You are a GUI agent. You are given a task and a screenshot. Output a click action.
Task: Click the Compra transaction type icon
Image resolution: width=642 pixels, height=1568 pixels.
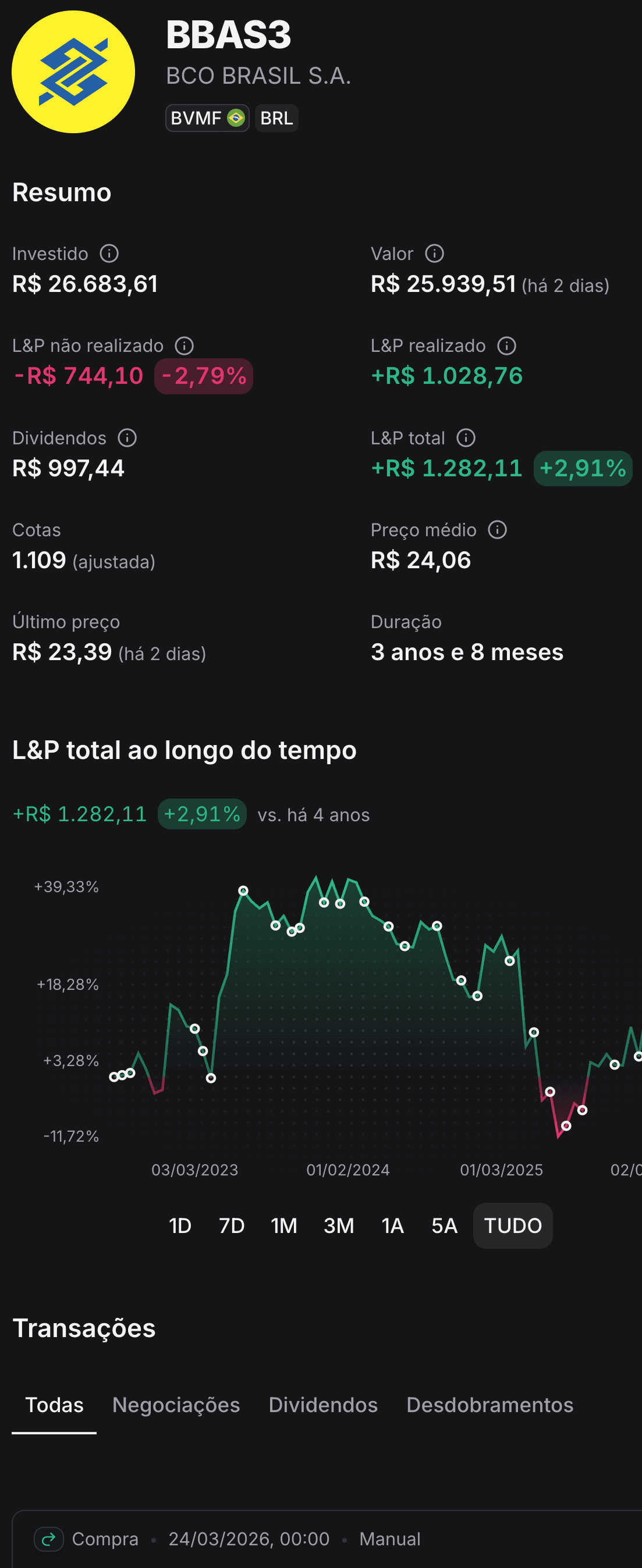(x=49, y=1539)
